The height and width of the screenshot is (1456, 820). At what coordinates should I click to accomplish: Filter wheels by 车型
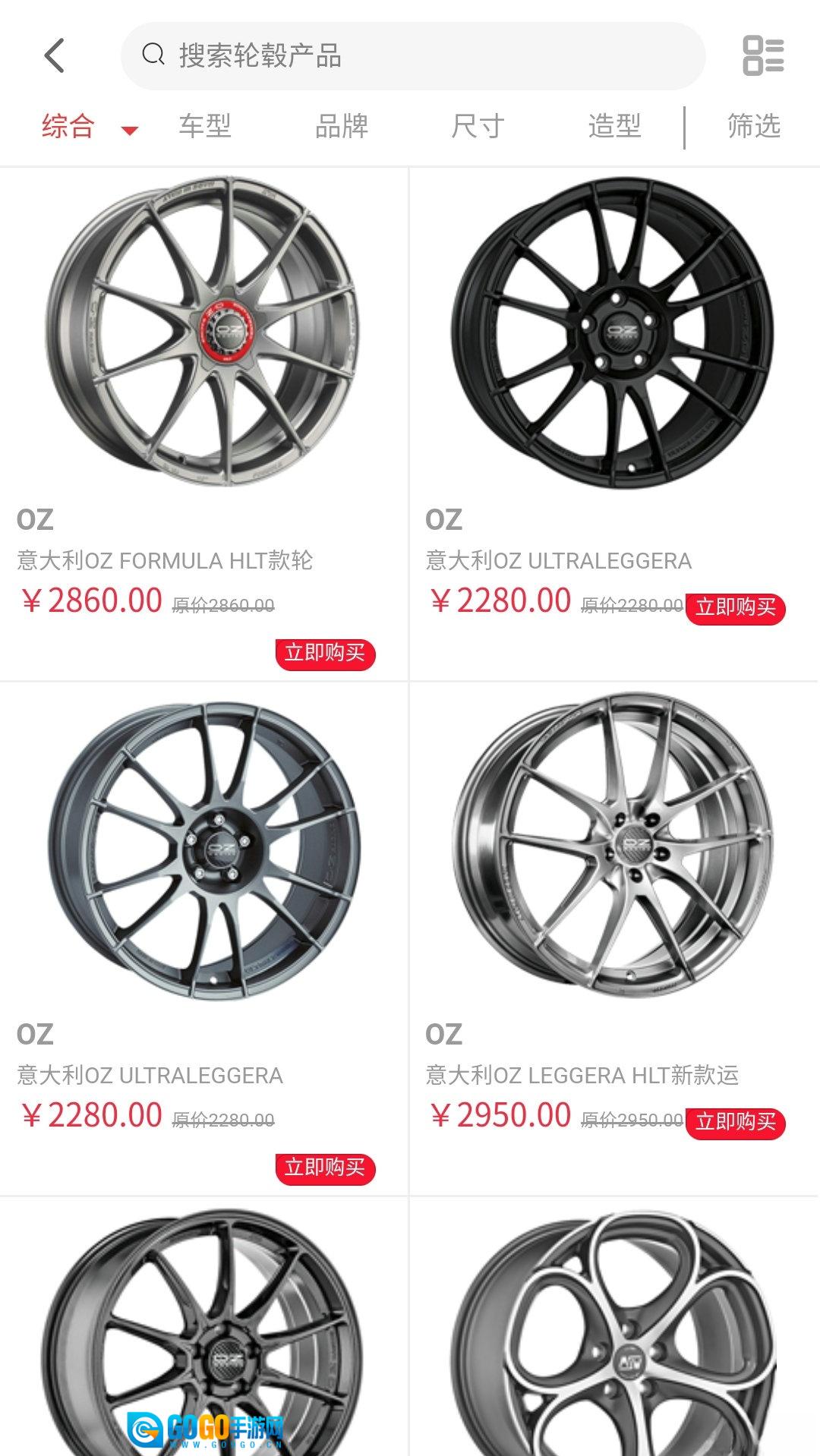point(205,126)
